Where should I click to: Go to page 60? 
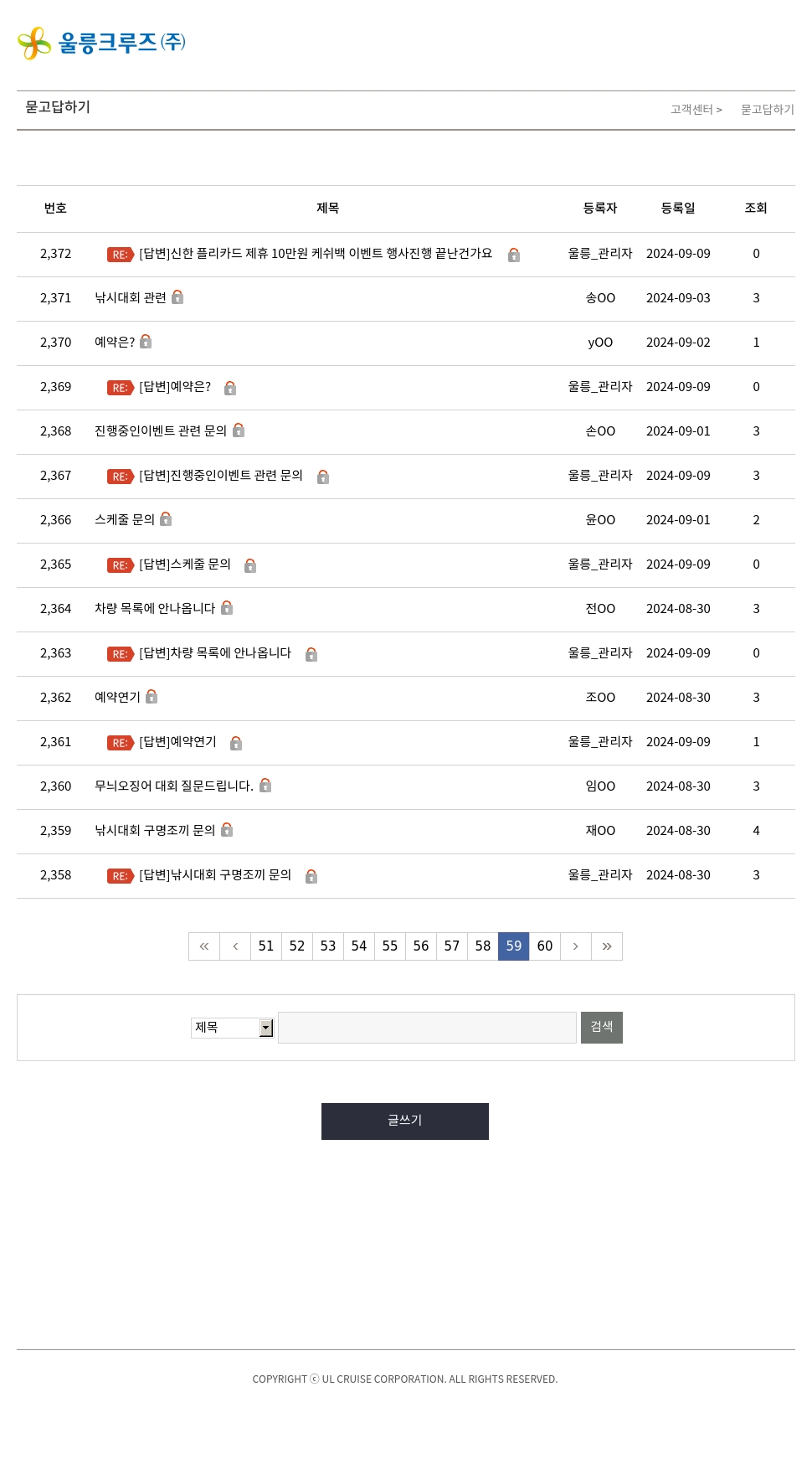pos(545,946)
